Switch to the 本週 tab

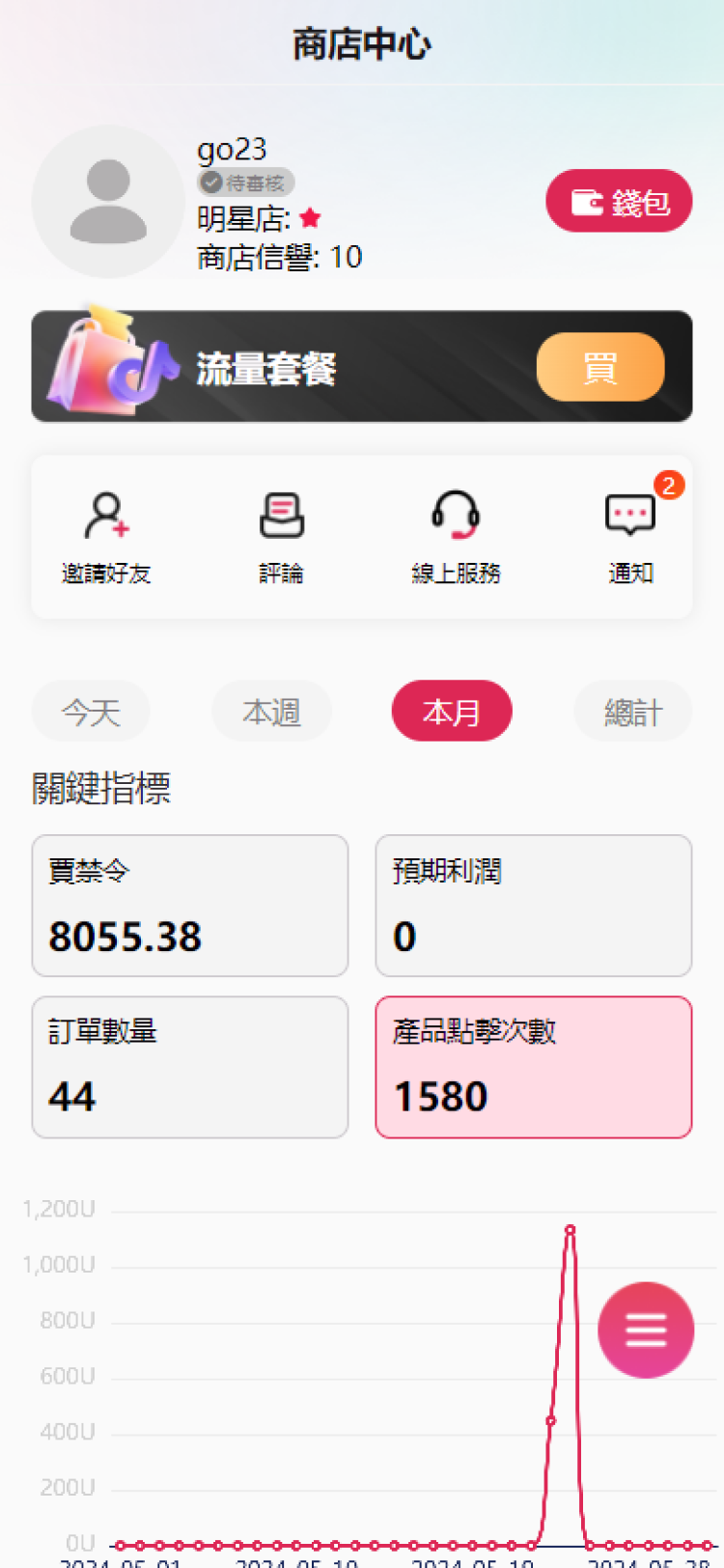tap(271, 712)
